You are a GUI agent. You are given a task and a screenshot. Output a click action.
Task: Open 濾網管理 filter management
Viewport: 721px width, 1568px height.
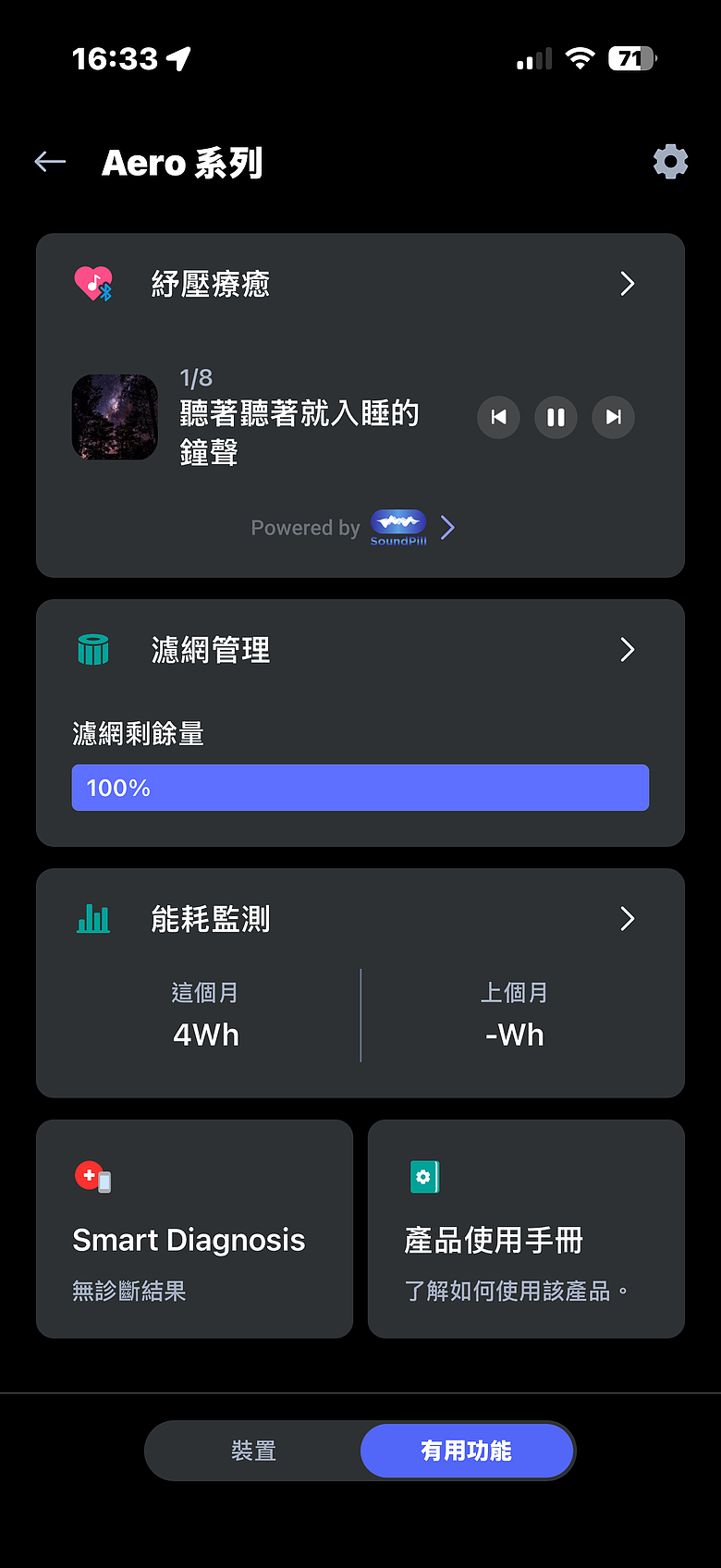360,650
